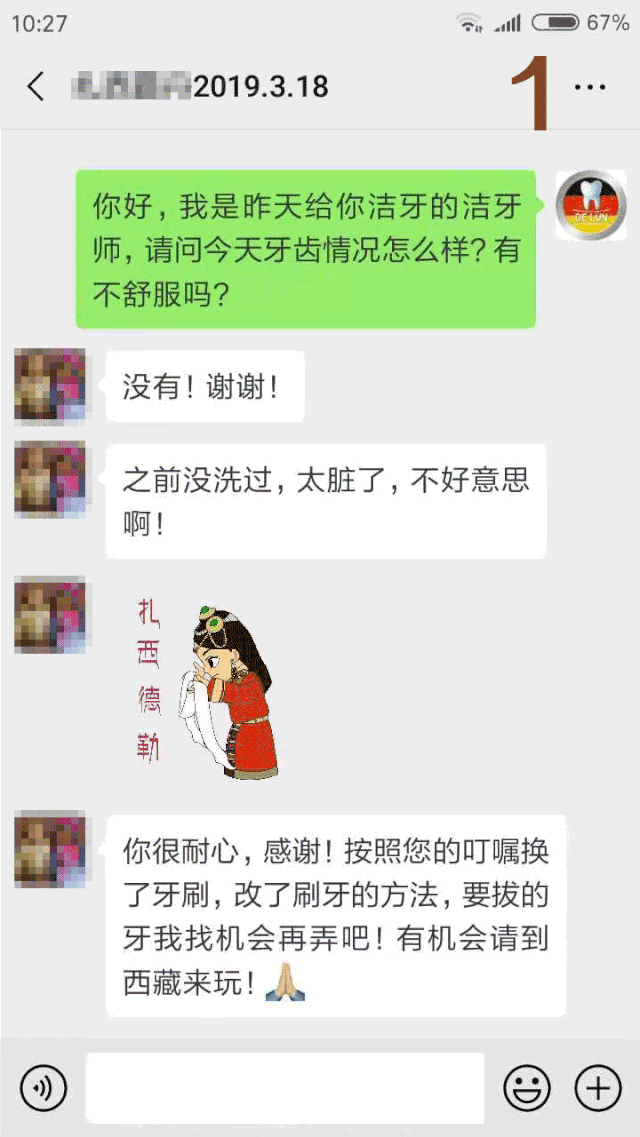The image size is (640, 1137).
Task: Go back from this chat
Action: click(36, 87)
